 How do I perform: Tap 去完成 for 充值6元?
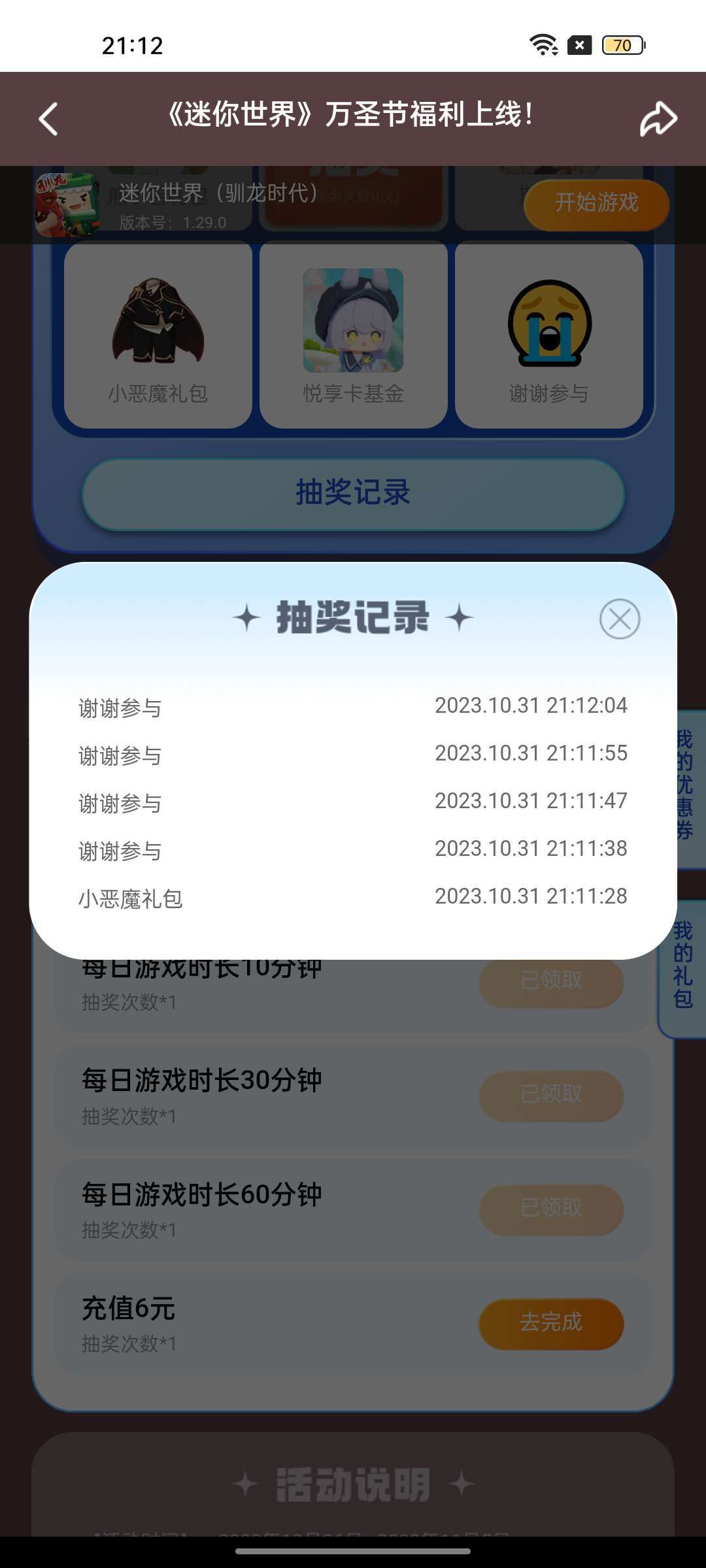coord(551,1323)
